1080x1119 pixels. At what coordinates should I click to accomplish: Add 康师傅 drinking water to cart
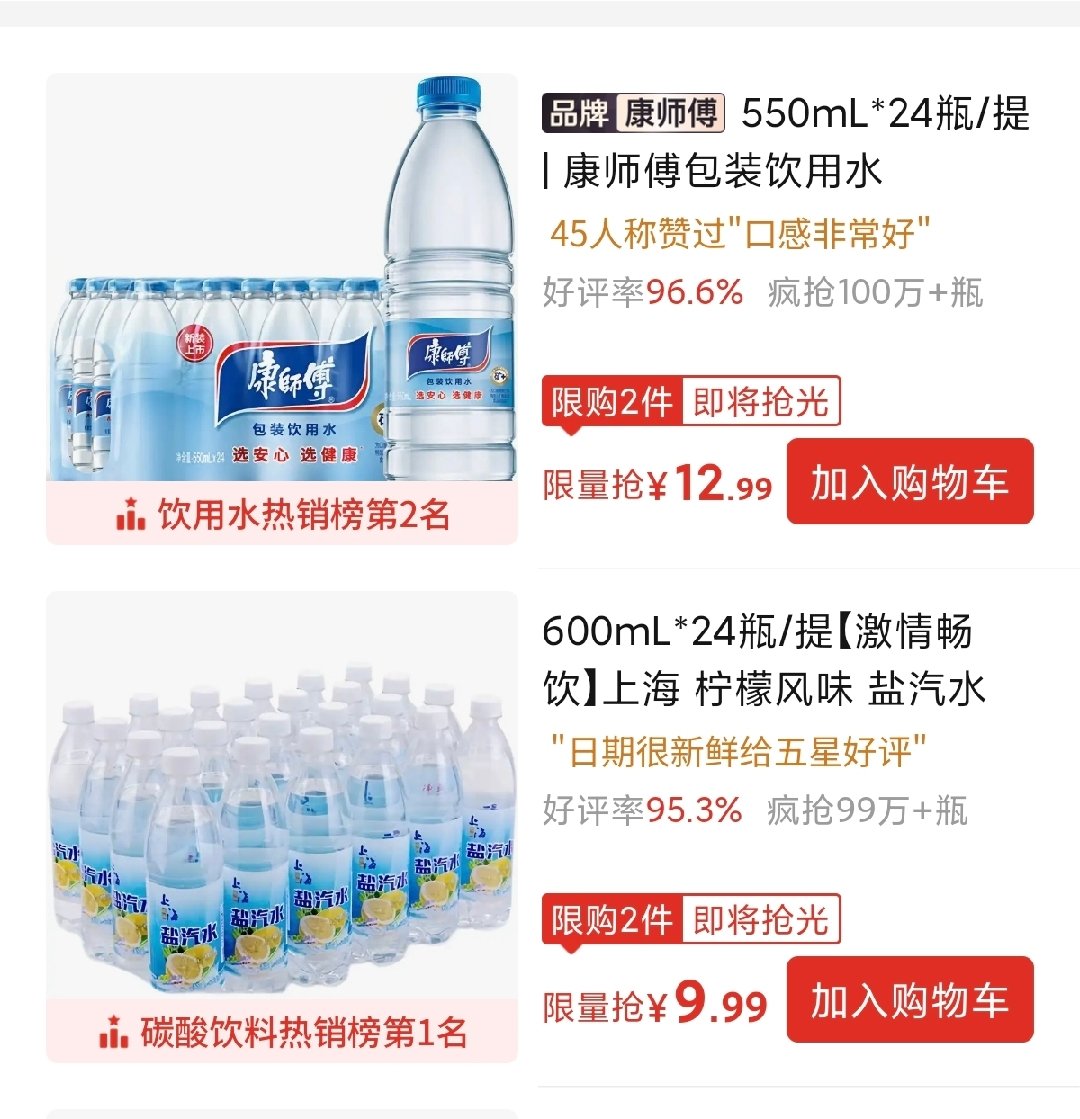[909, 482]
